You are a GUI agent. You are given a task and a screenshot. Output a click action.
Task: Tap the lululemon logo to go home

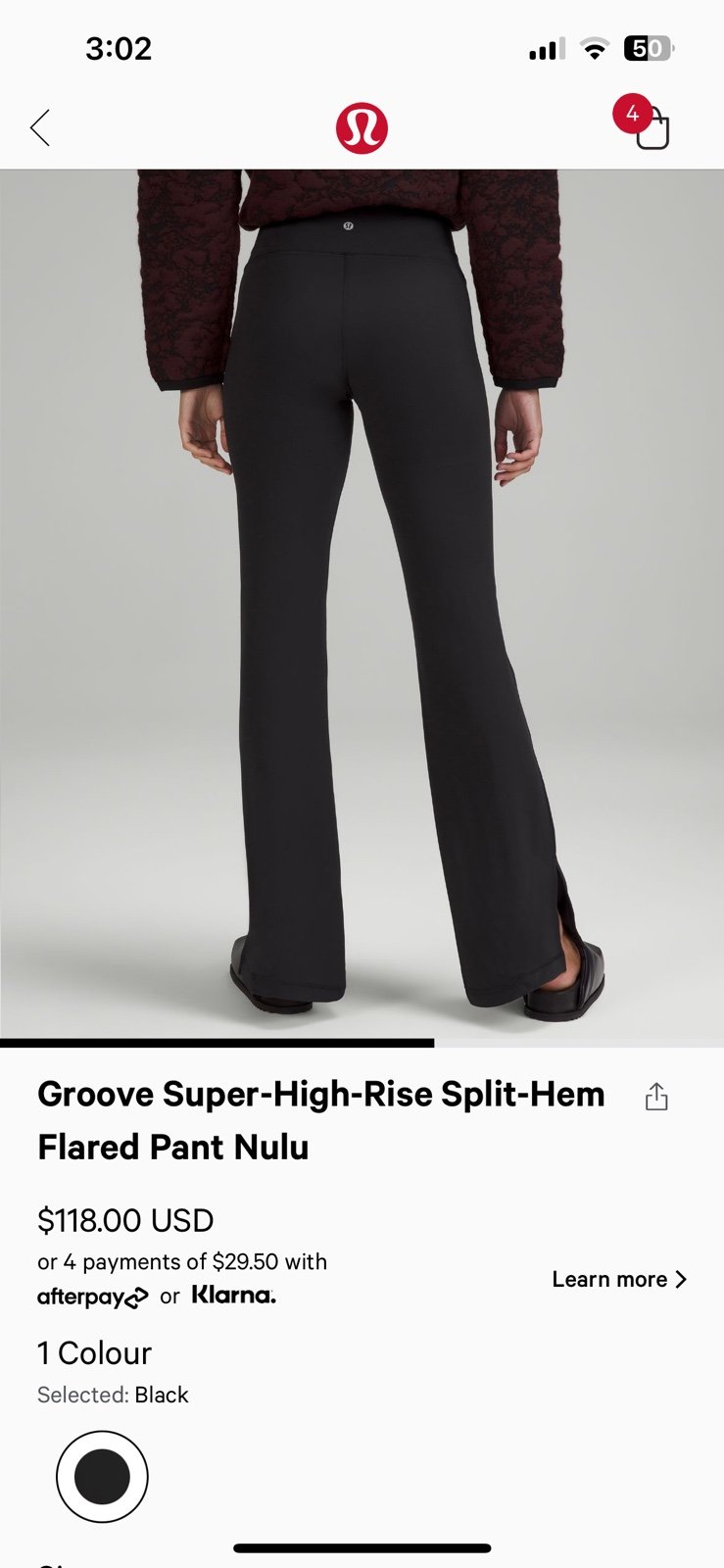[x=362, y=127]
